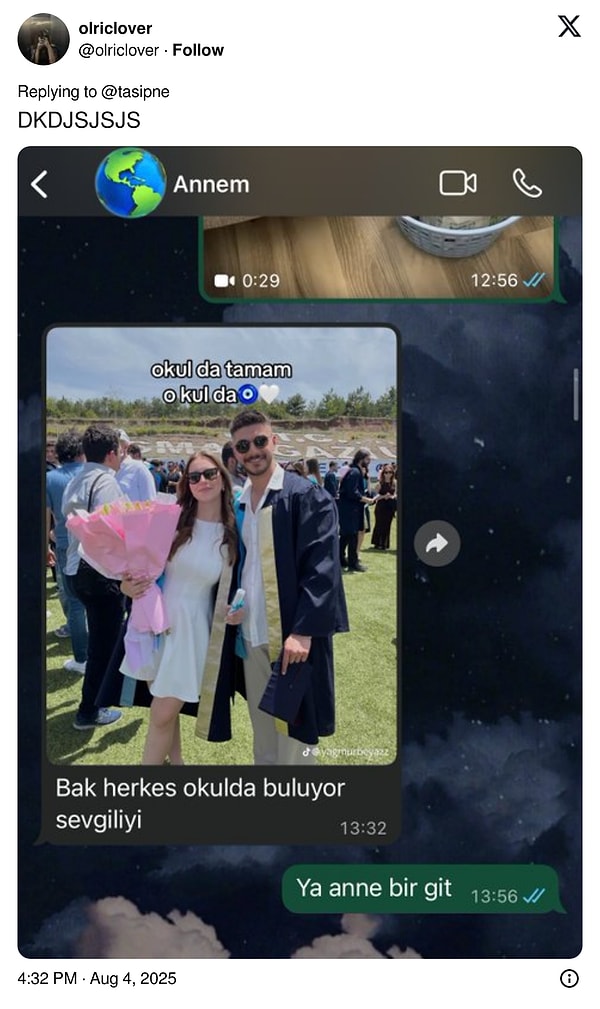Open the tweet info icon
This screenshot has height=1009, width=600.
click(569, 978)
